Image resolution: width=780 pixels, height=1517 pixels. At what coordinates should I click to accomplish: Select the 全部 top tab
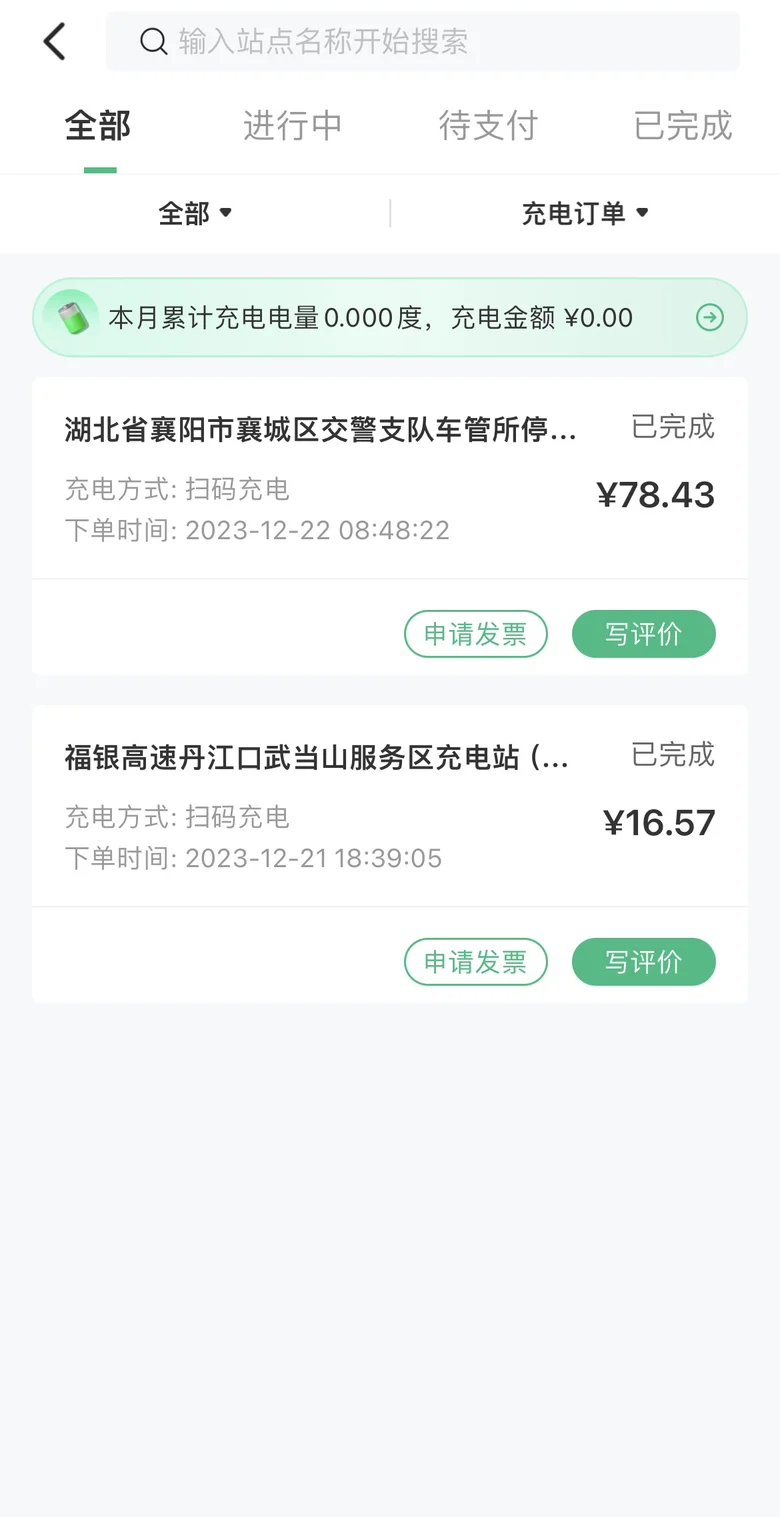(98, 126)
